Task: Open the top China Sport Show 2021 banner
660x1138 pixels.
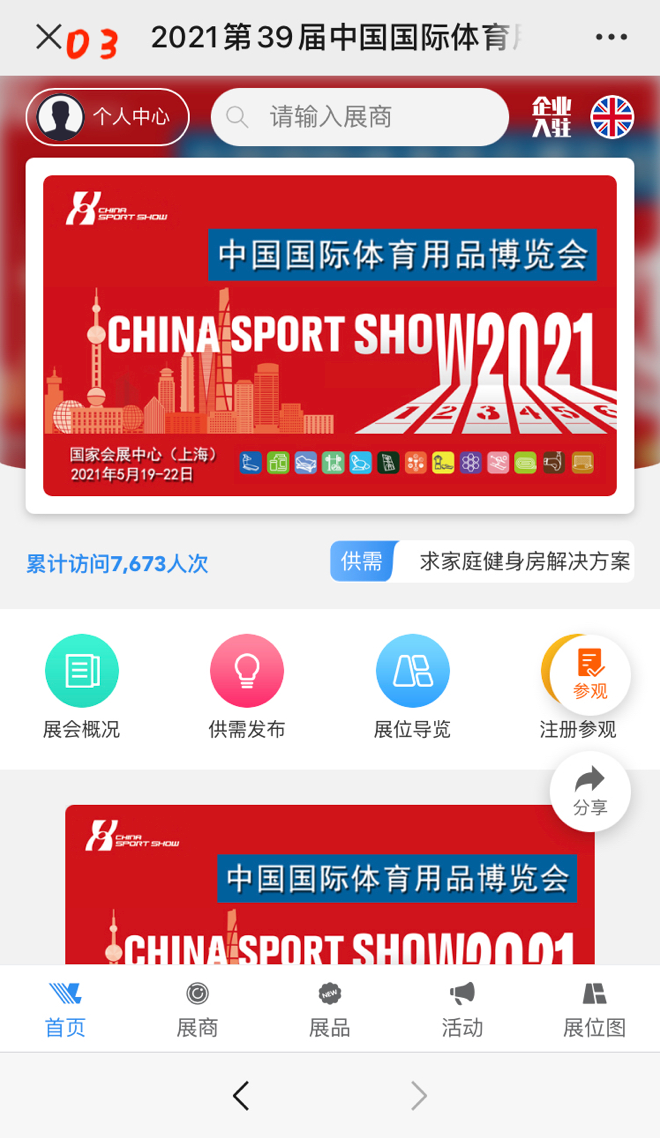Action: click(x=330, y=335)
